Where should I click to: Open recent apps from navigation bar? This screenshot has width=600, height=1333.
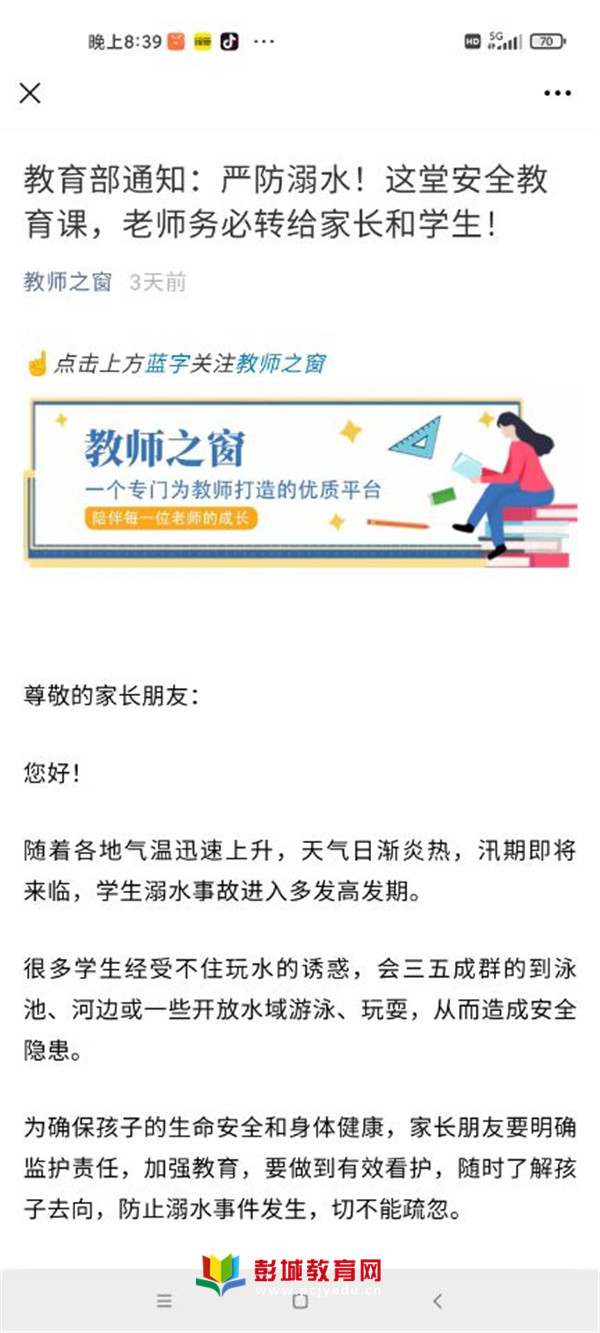click(x=165, y=1301)
